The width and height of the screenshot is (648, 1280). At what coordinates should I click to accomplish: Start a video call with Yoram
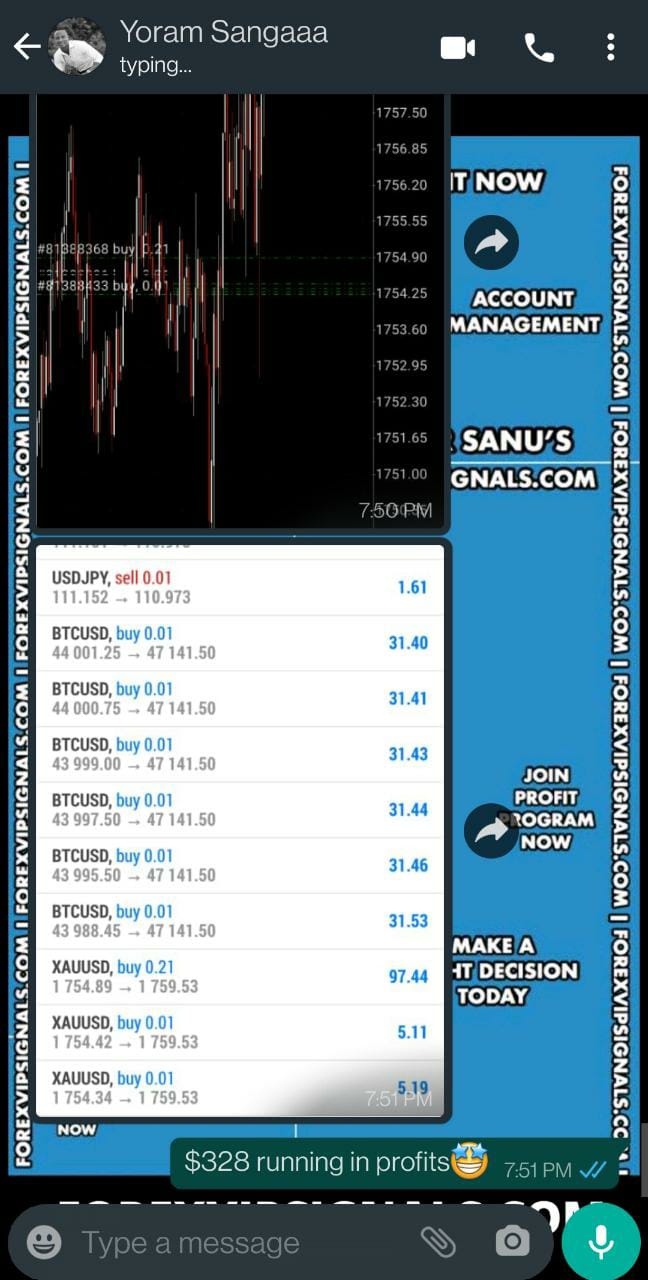click(x=458, y=47)
